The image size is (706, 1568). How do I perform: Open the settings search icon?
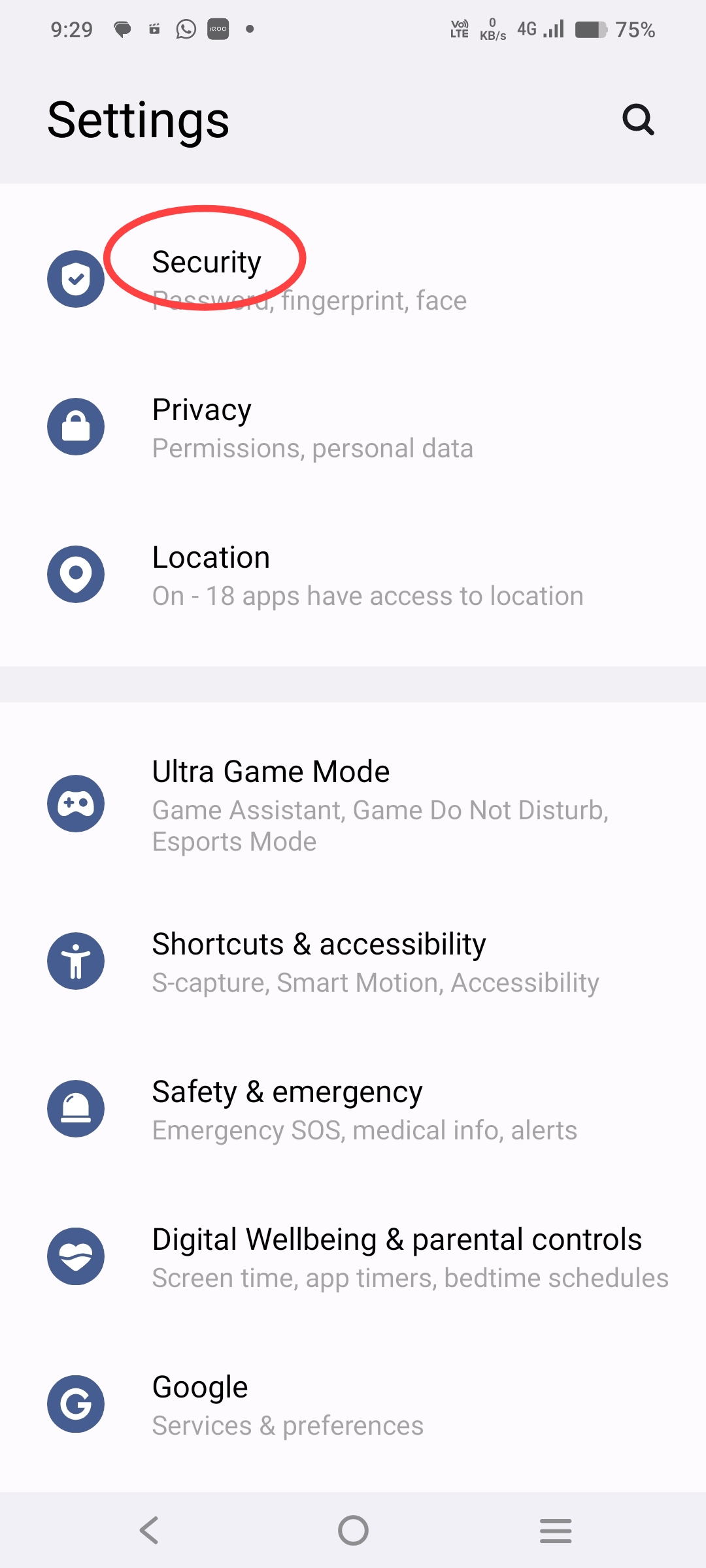(638, 120)
